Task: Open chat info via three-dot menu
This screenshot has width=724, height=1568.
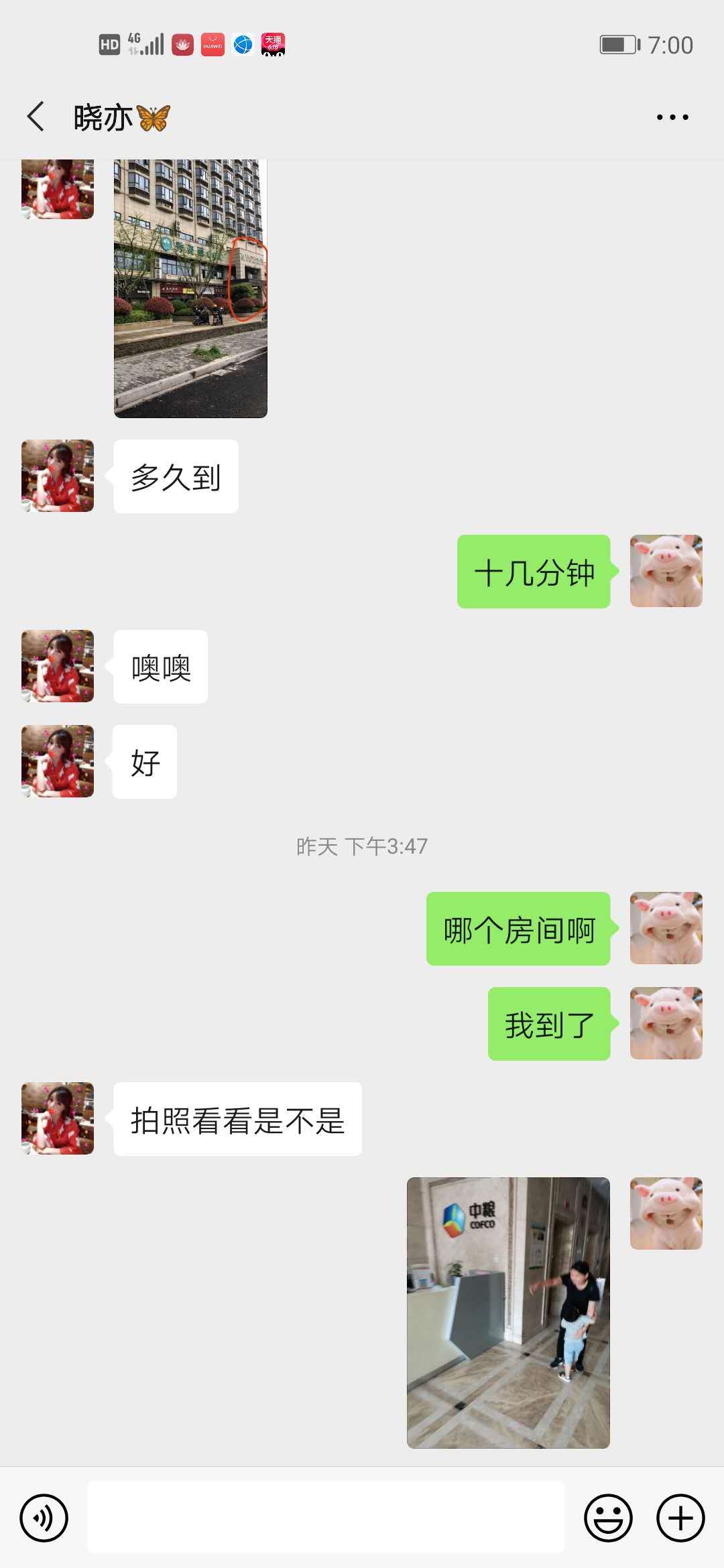Action: tap(672, 117)
